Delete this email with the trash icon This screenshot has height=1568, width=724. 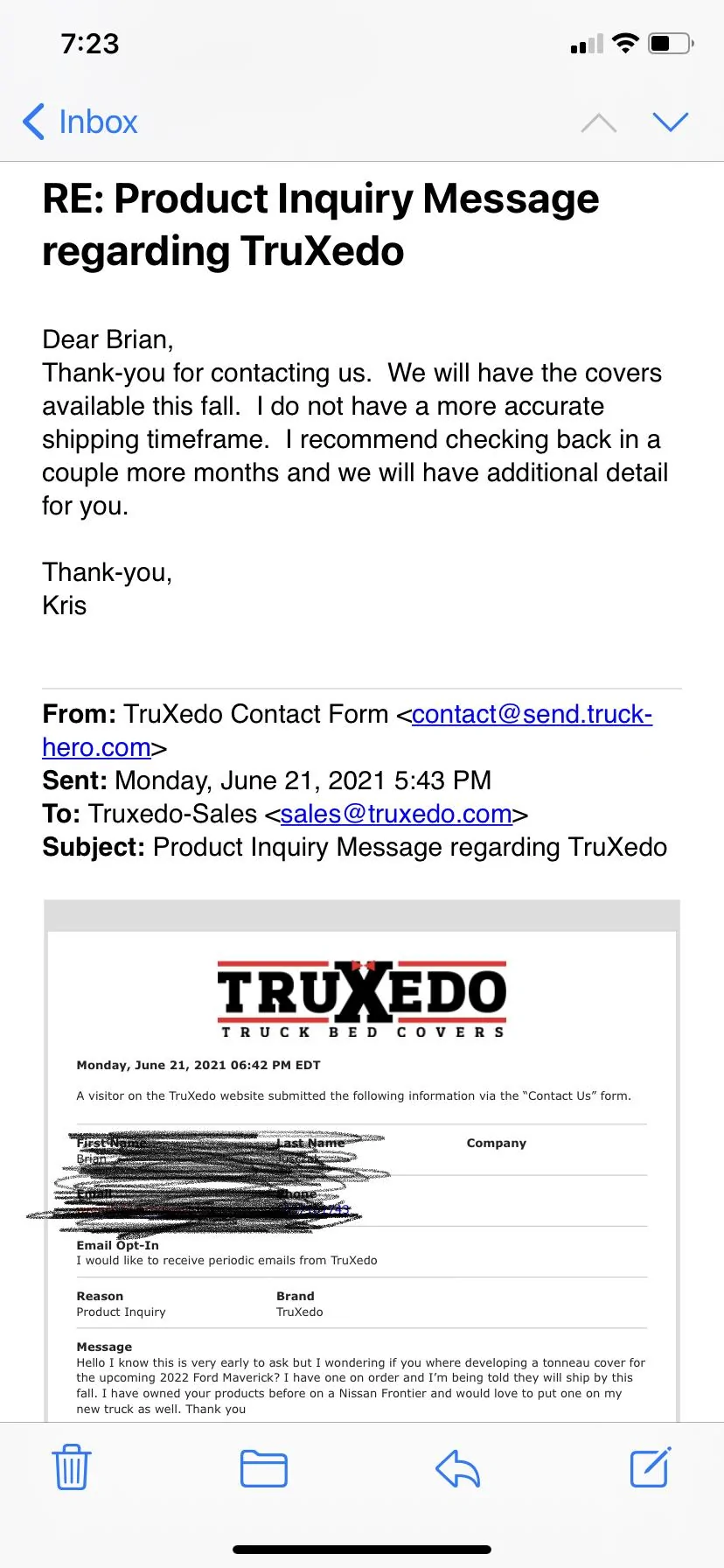click(x=72, y=1467)
